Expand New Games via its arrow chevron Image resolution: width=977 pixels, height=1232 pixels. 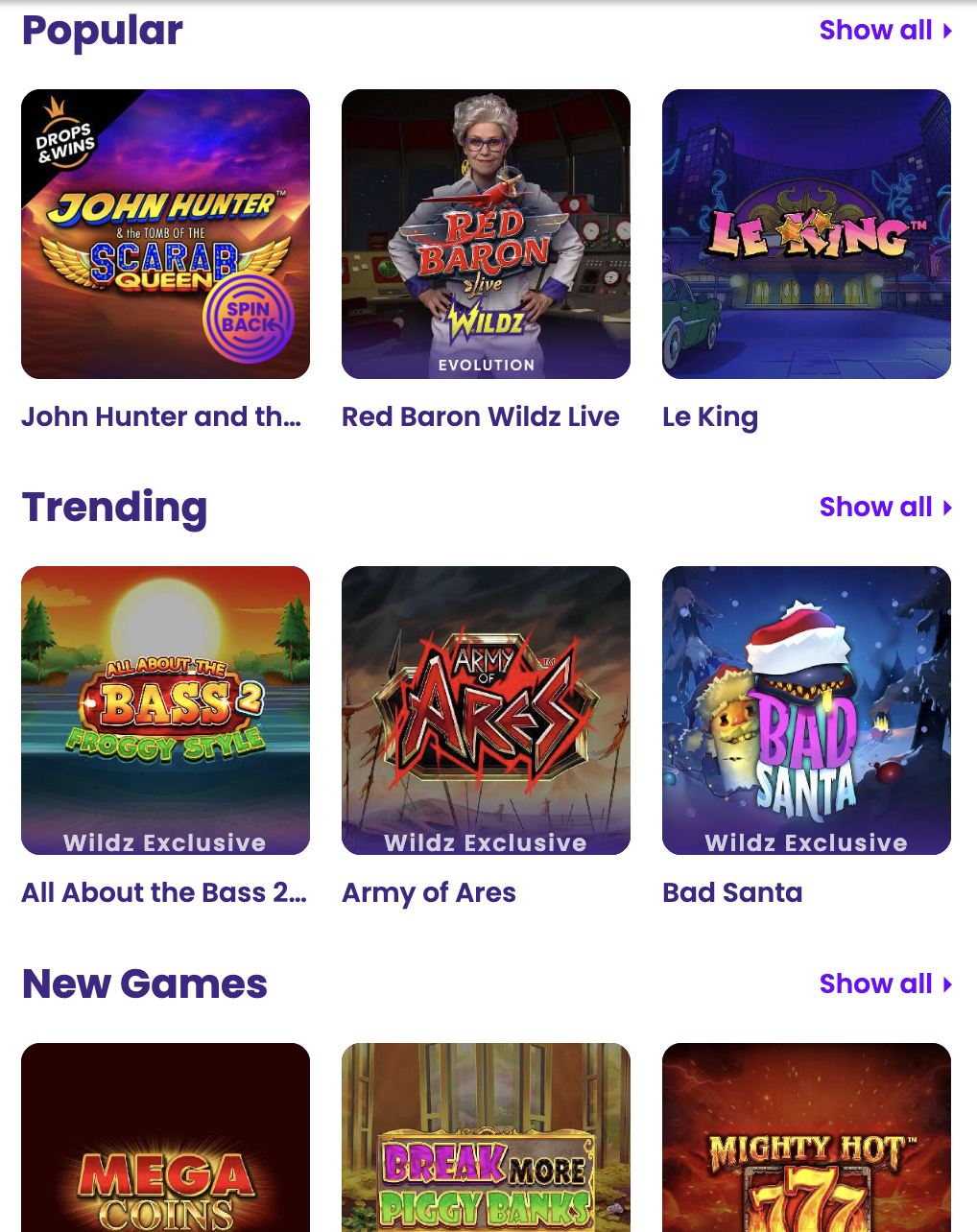pyautogui.click(x=948, y=983)
